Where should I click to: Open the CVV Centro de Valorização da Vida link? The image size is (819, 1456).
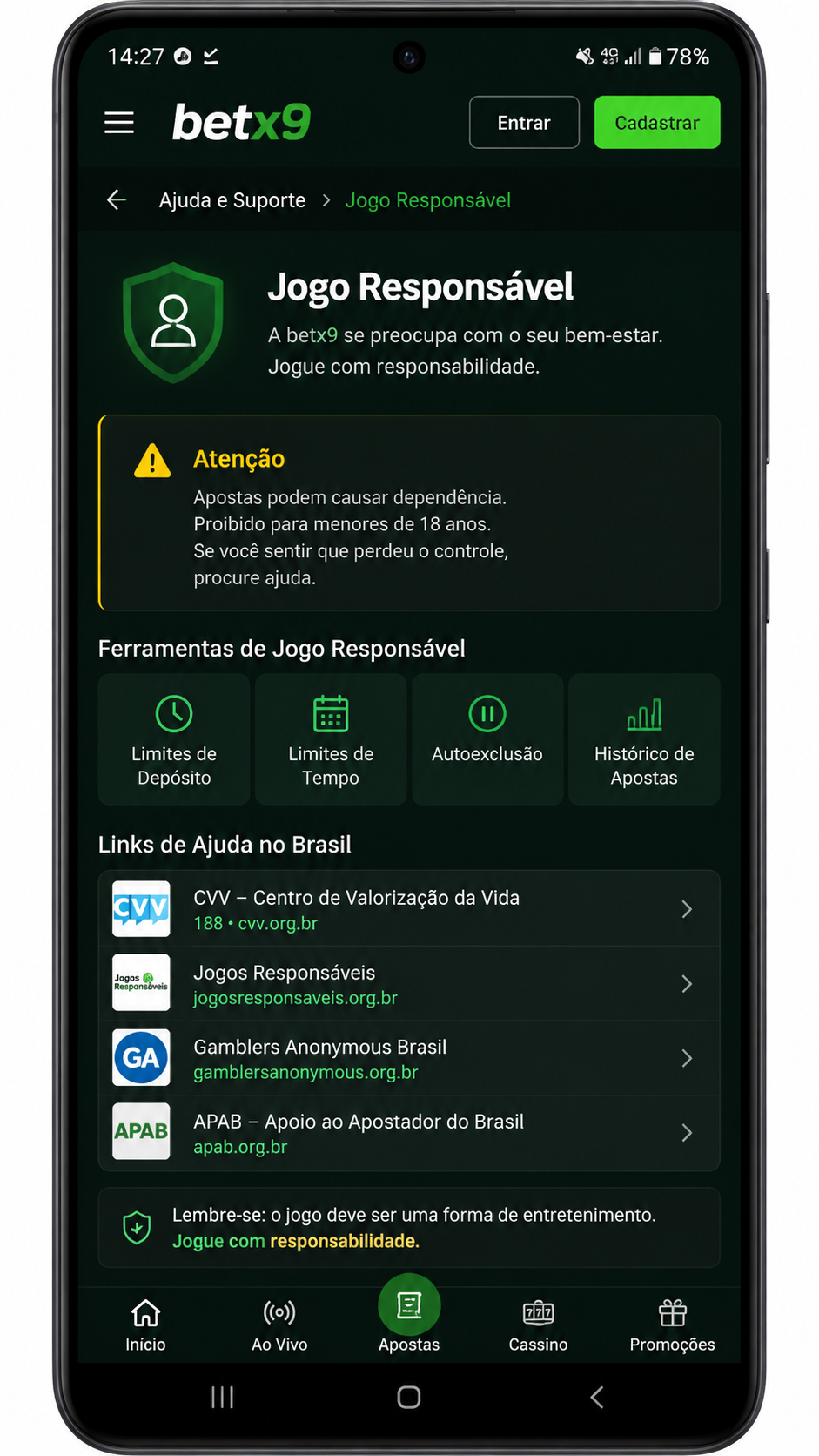pyautogui.click(x=409, y=909)
